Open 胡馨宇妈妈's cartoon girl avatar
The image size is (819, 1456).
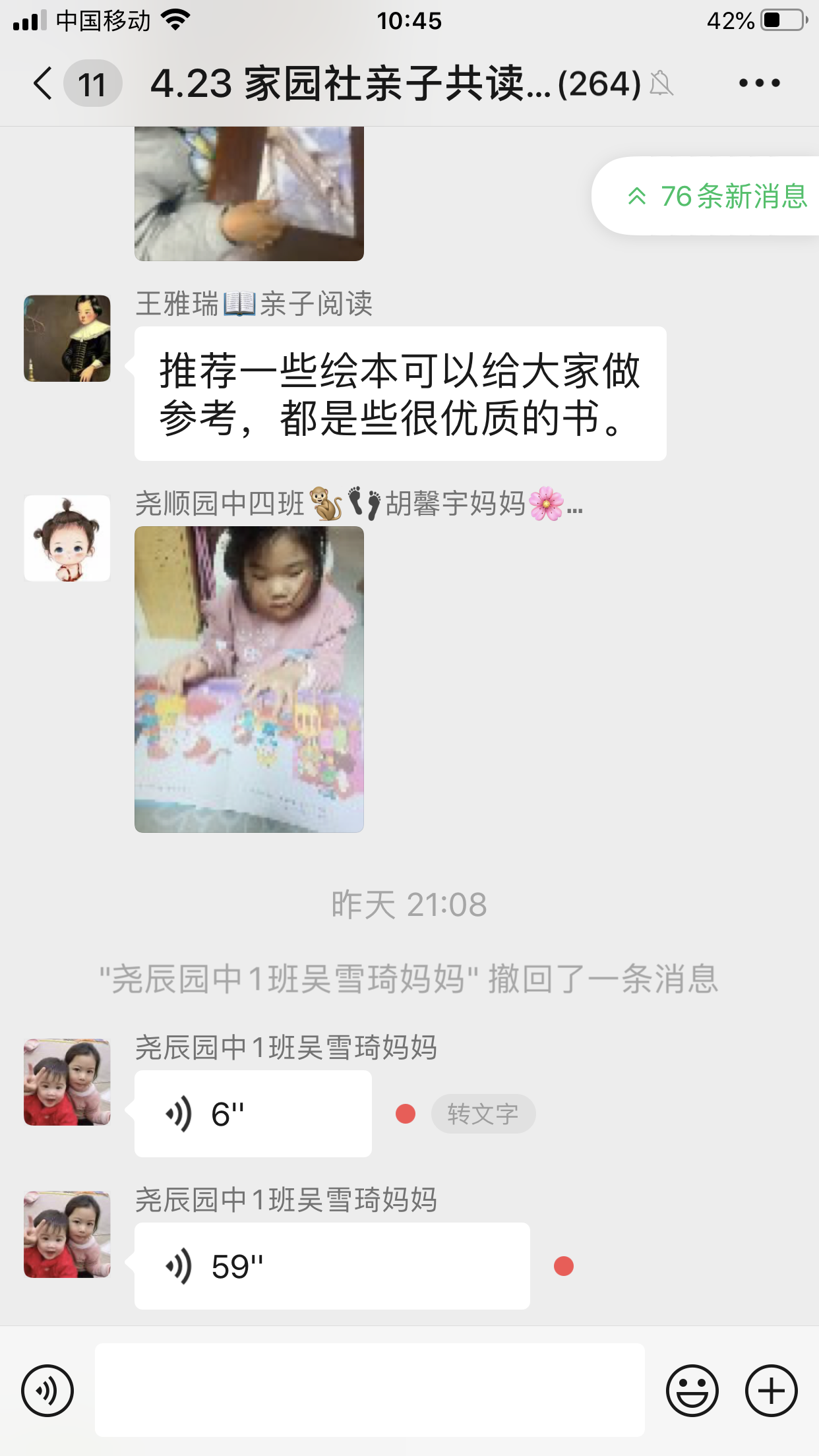[67, 538]
